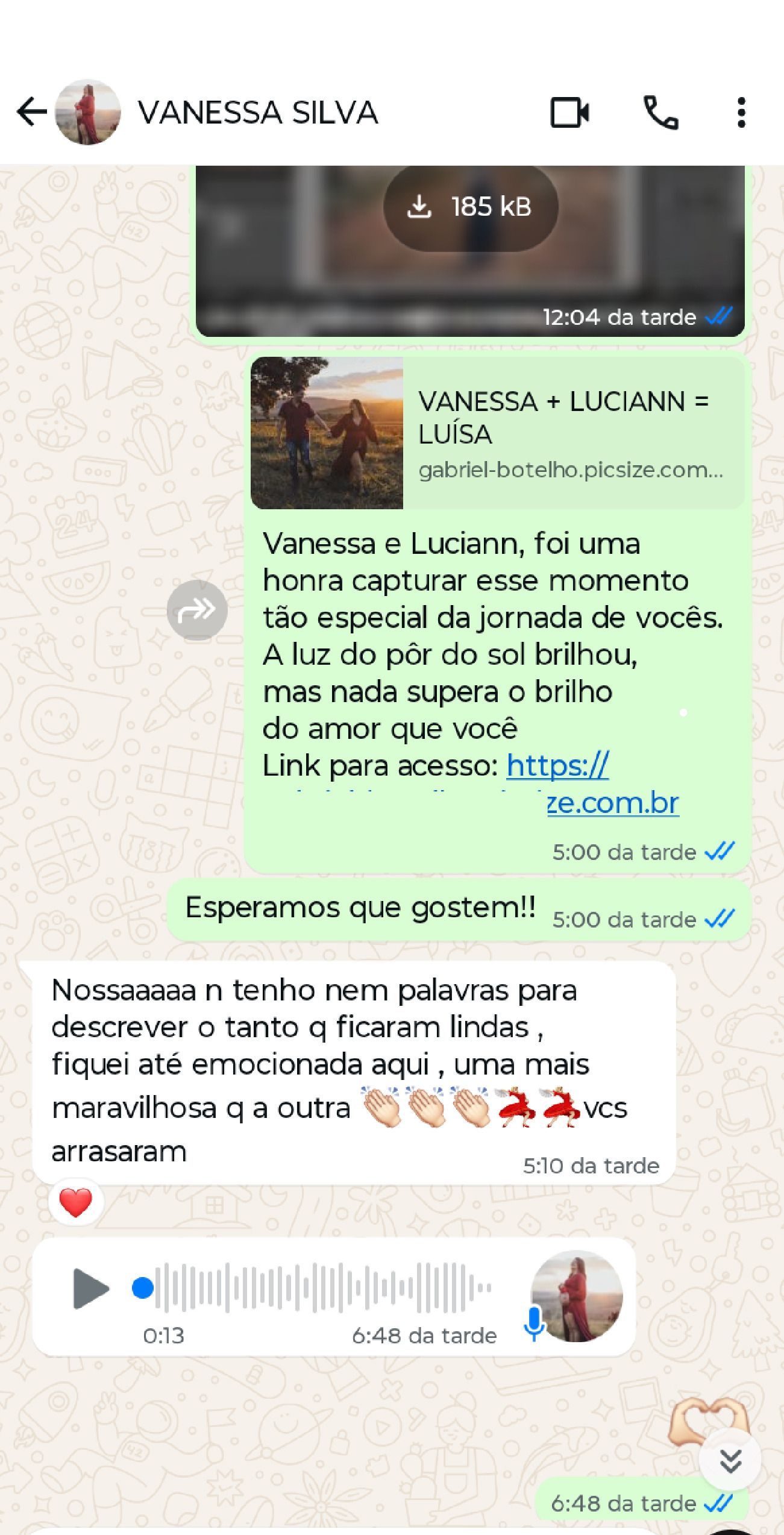View the heart reaction on the message

pyautogui.click(x=75, y=1202)
